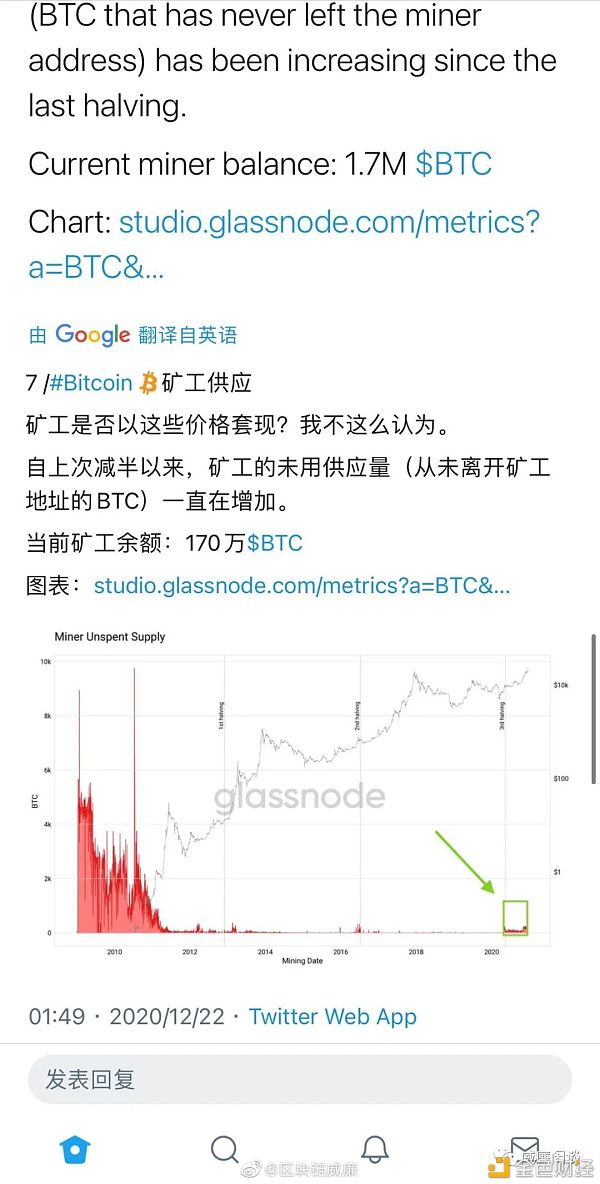Open the Search tab
This screenshot has height=1184, width=600.
pos(224,1149)
